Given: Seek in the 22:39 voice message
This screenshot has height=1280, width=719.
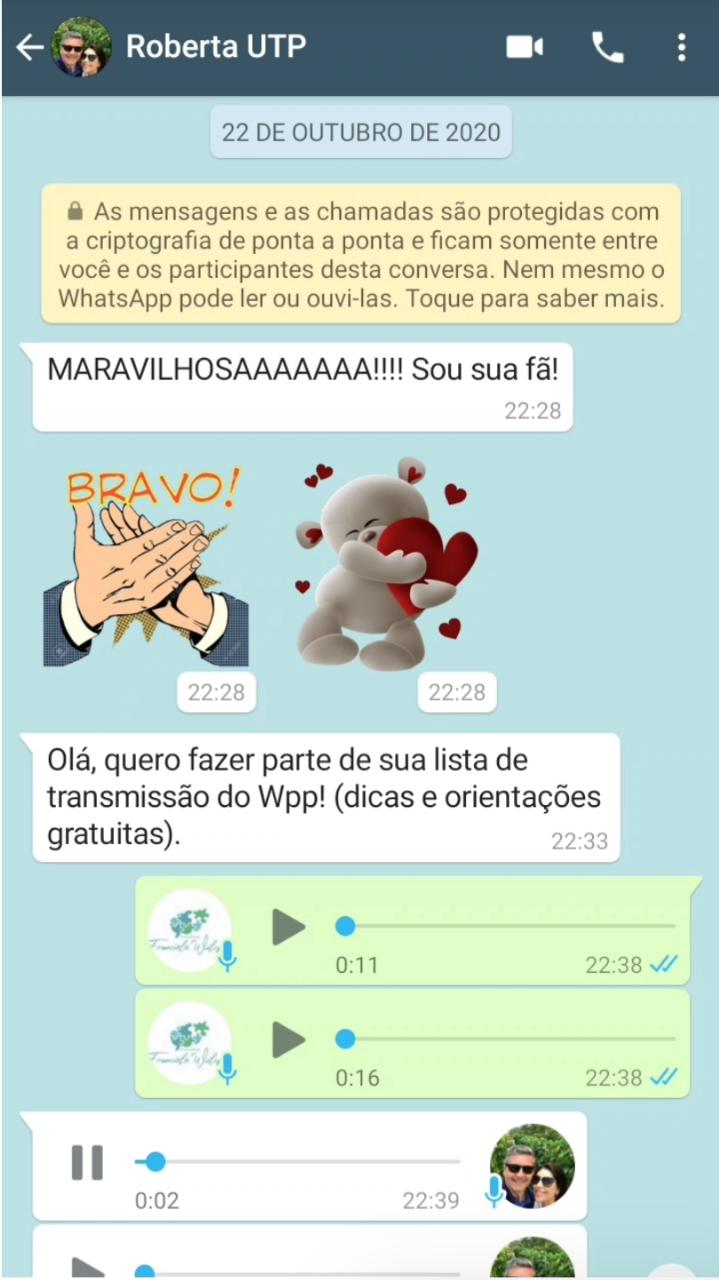Looking at the screenshot, I should tap(300, 1162).
